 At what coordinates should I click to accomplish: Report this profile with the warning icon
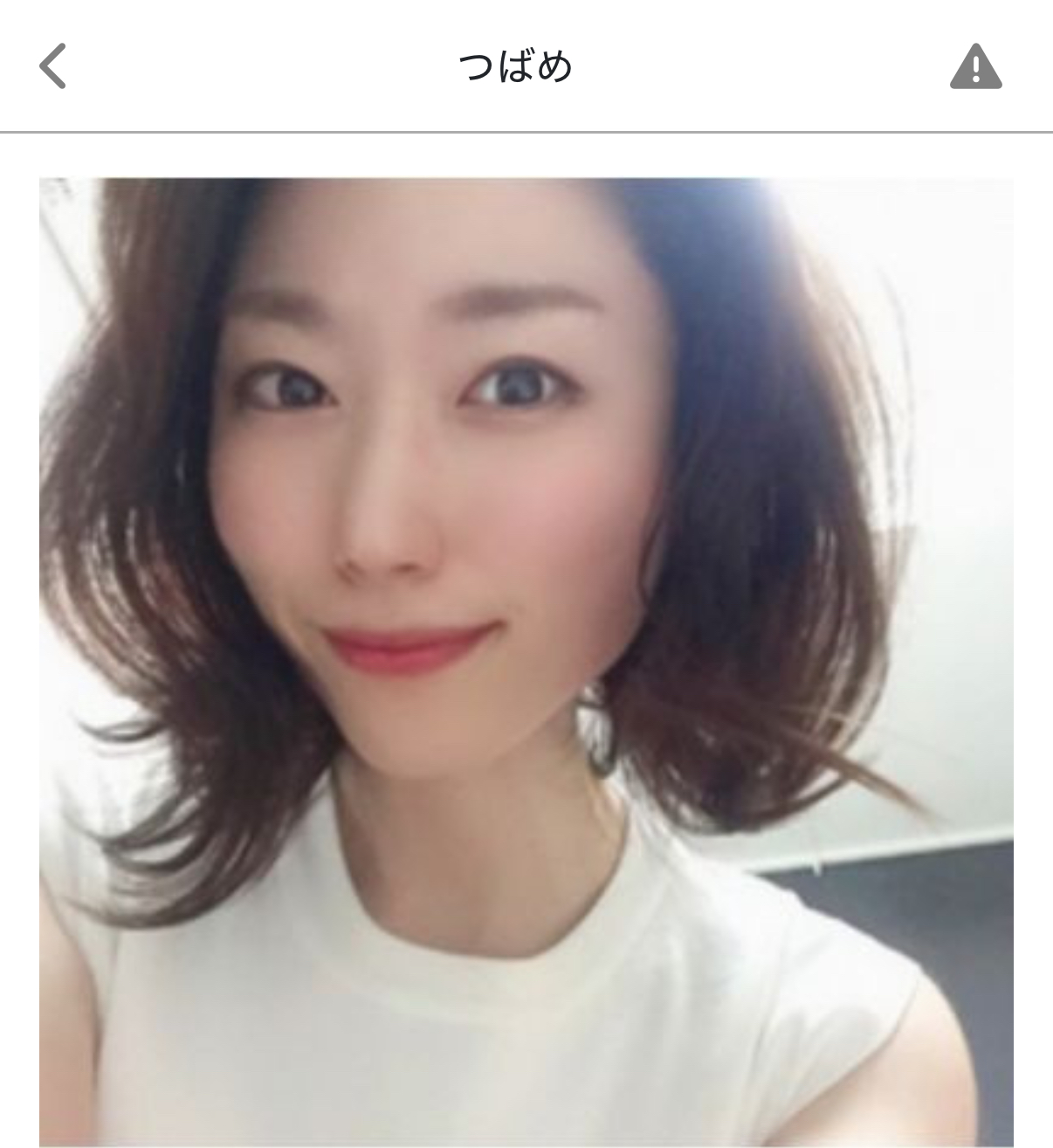click(975, 68)
